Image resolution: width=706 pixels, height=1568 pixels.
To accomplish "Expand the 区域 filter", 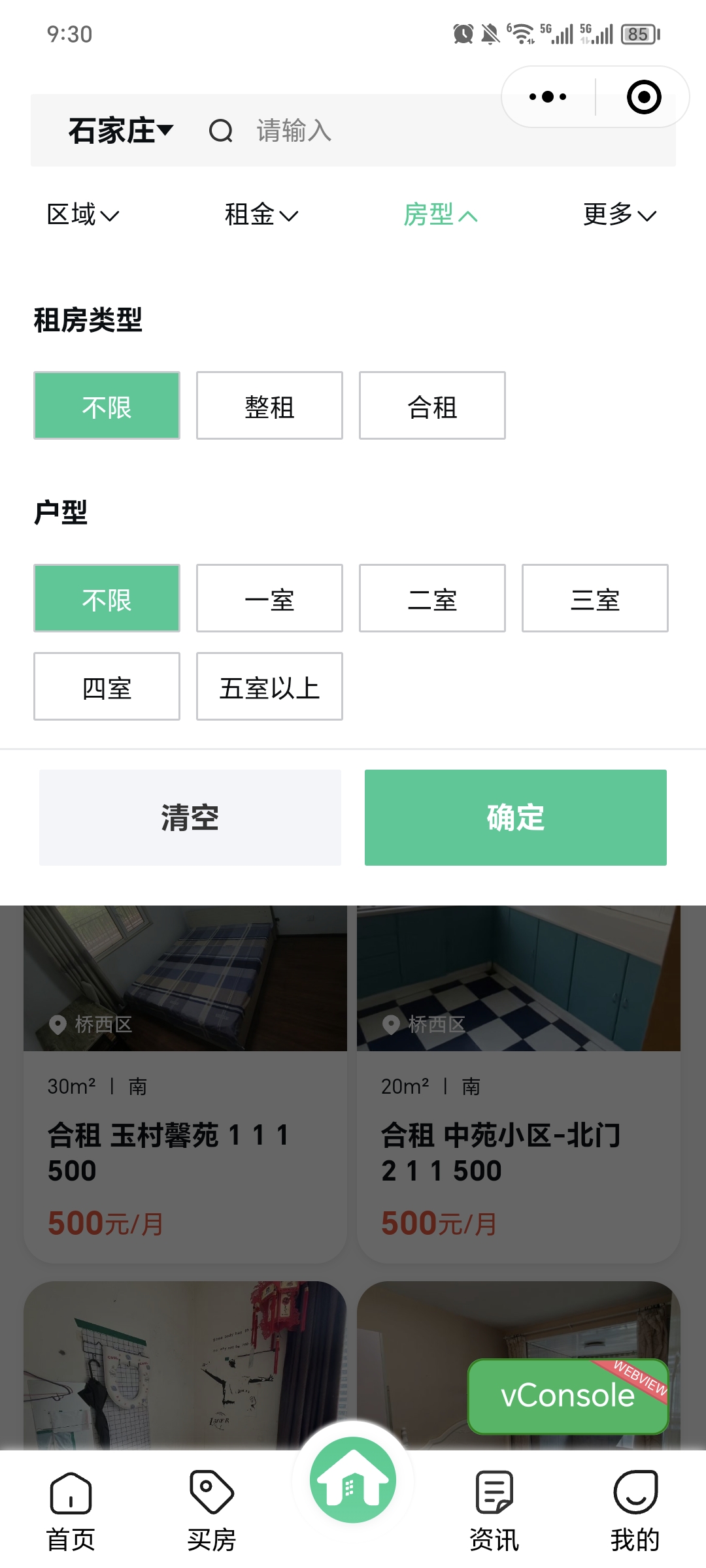I will point(83,214).
